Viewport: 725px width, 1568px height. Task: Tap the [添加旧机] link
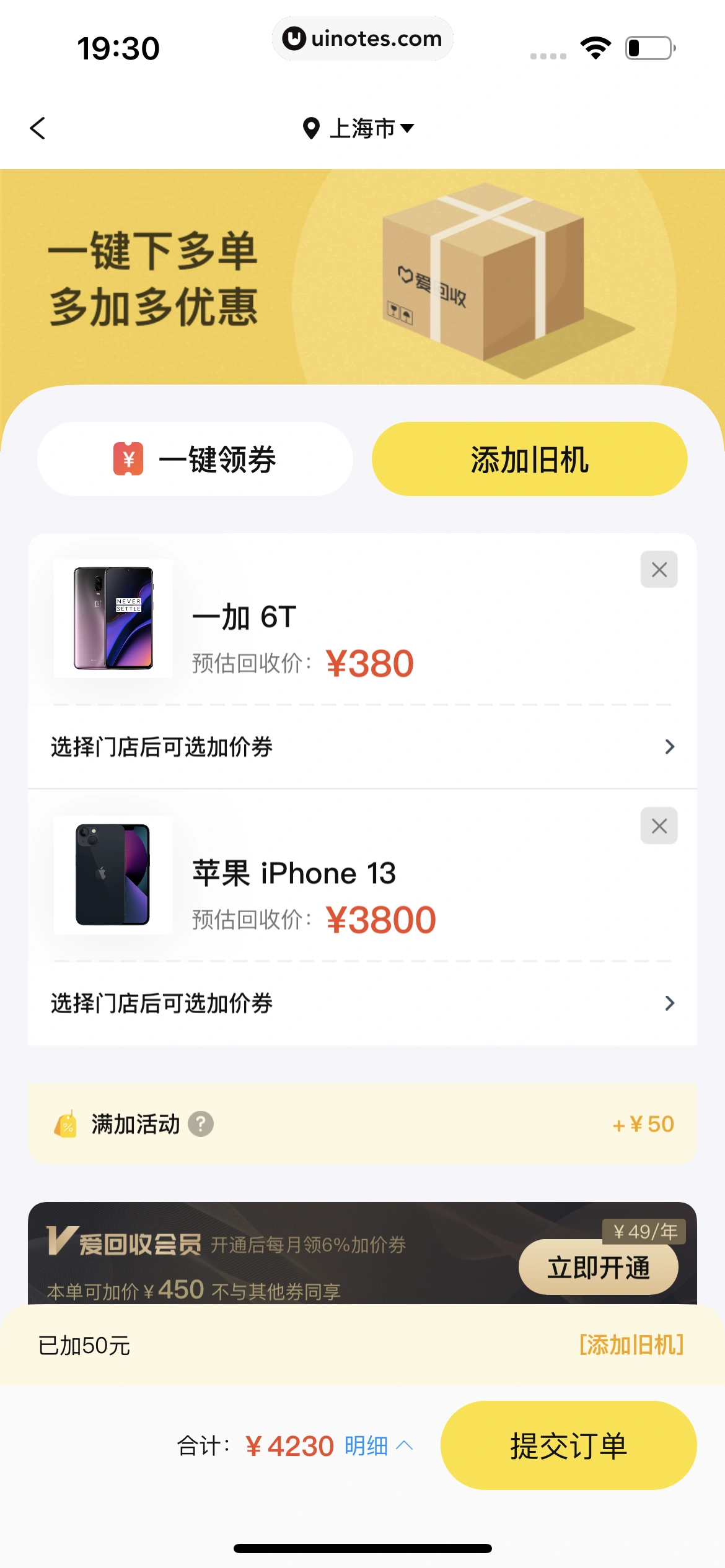(631, 1345)
